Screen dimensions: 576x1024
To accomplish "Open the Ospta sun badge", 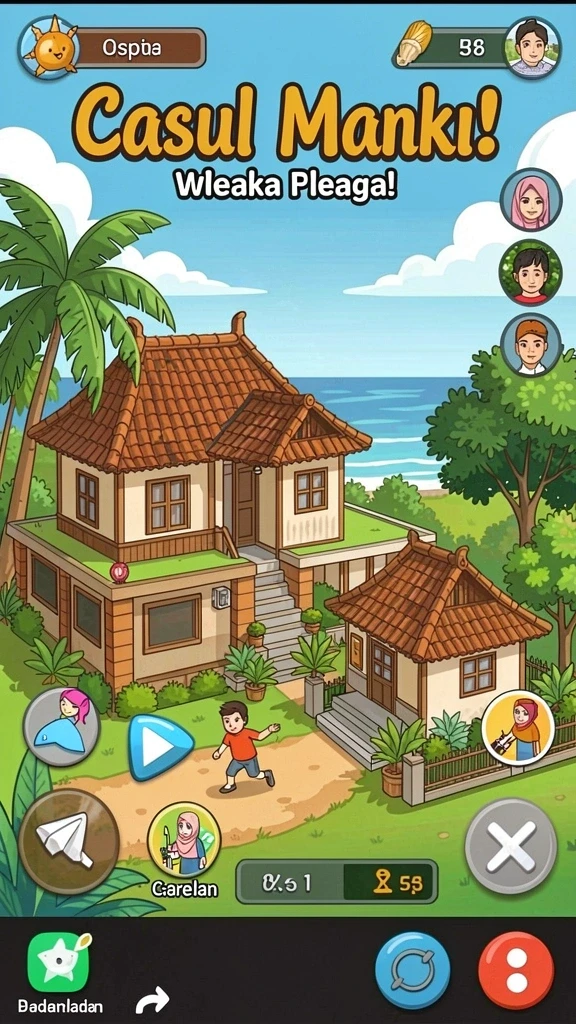I will point(49,48).
